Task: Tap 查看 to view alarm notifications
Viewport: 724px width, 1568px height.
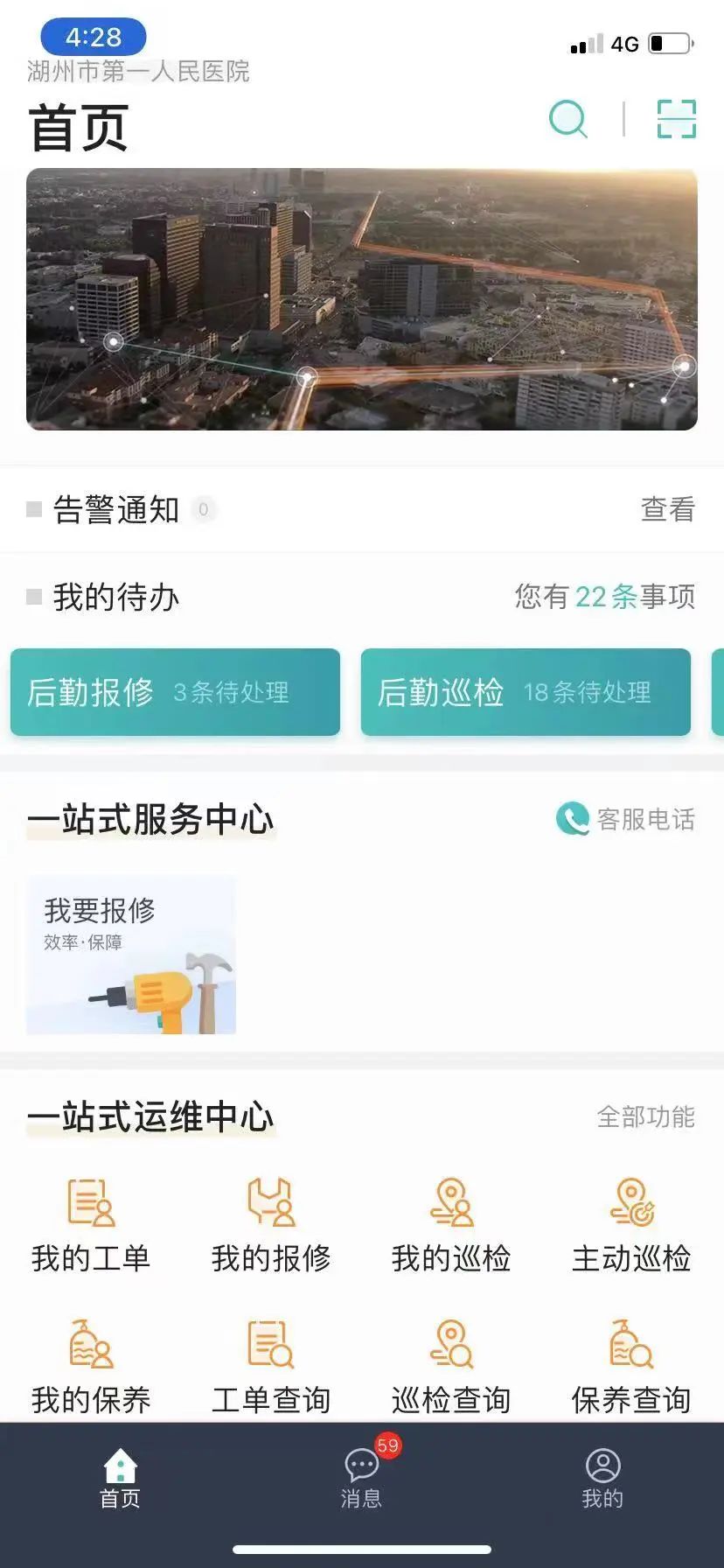Action: coord(667,509)
